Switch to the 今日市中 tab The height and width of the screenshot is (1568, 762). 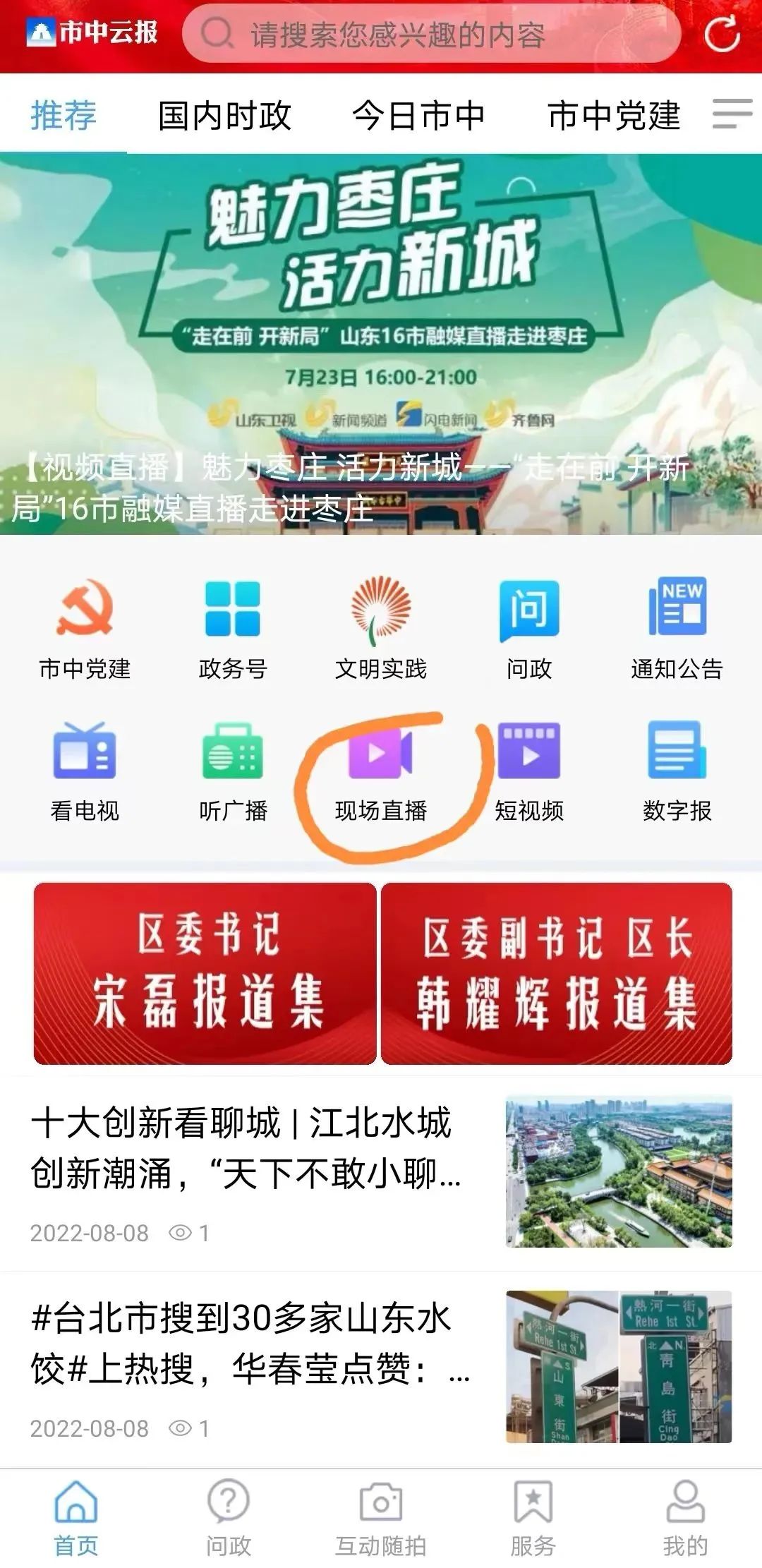418,115
